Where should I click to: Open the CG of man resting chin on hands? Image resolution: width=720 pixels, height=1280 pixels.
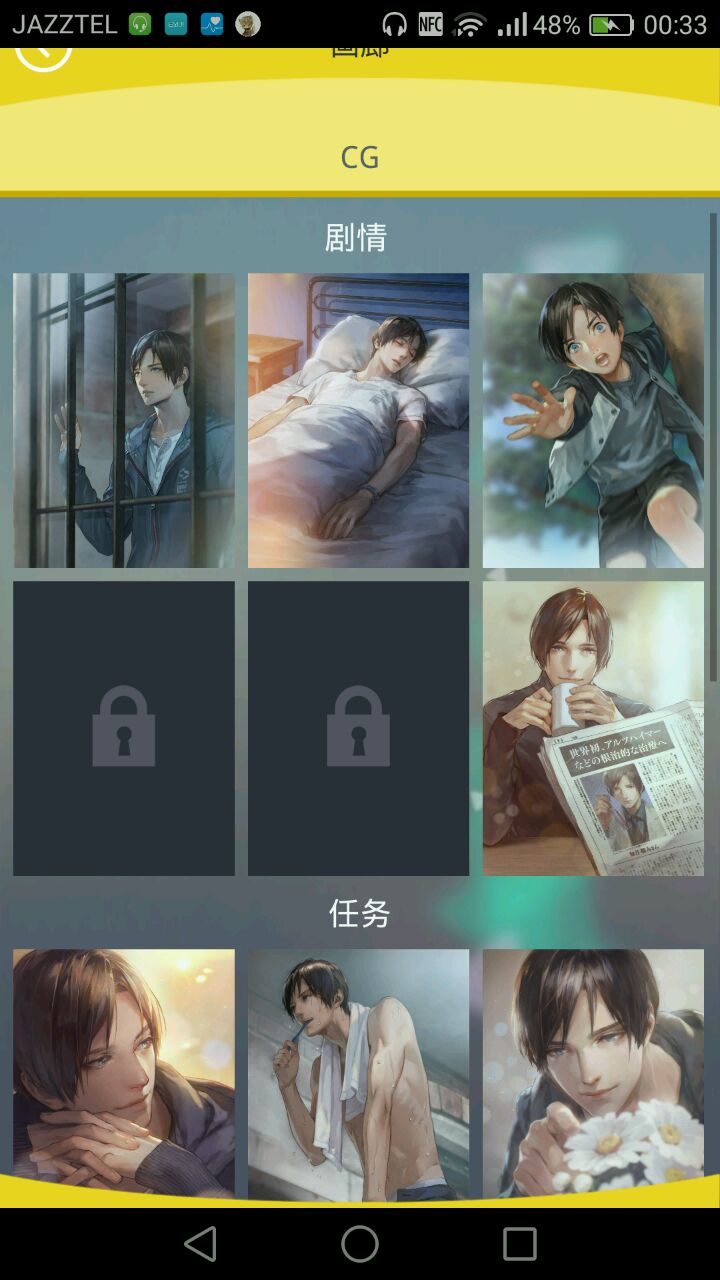tap(124, 1070)
